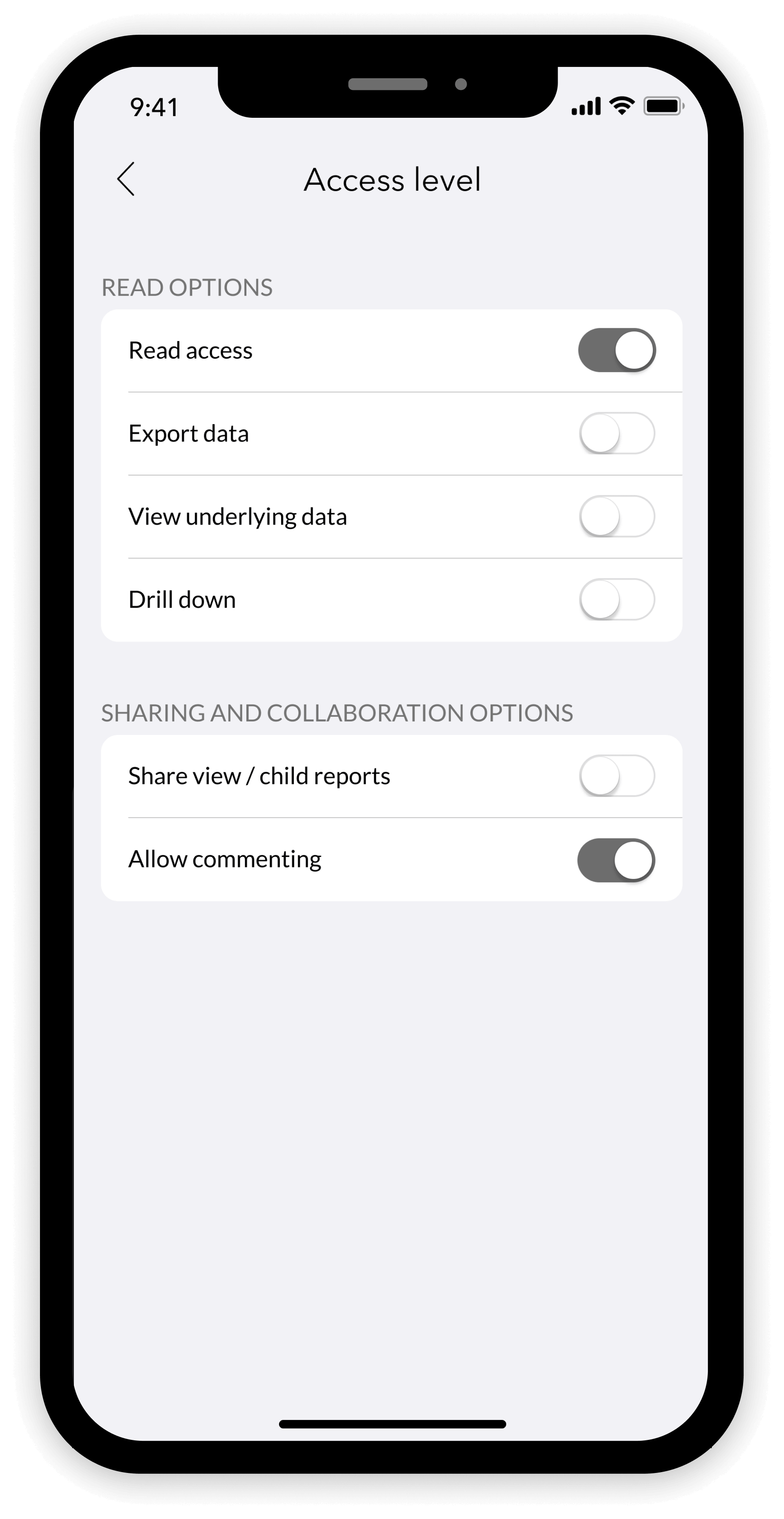784x1519 pixels.
Task: Enable the Export data toggle
Action: coord(617,433)
